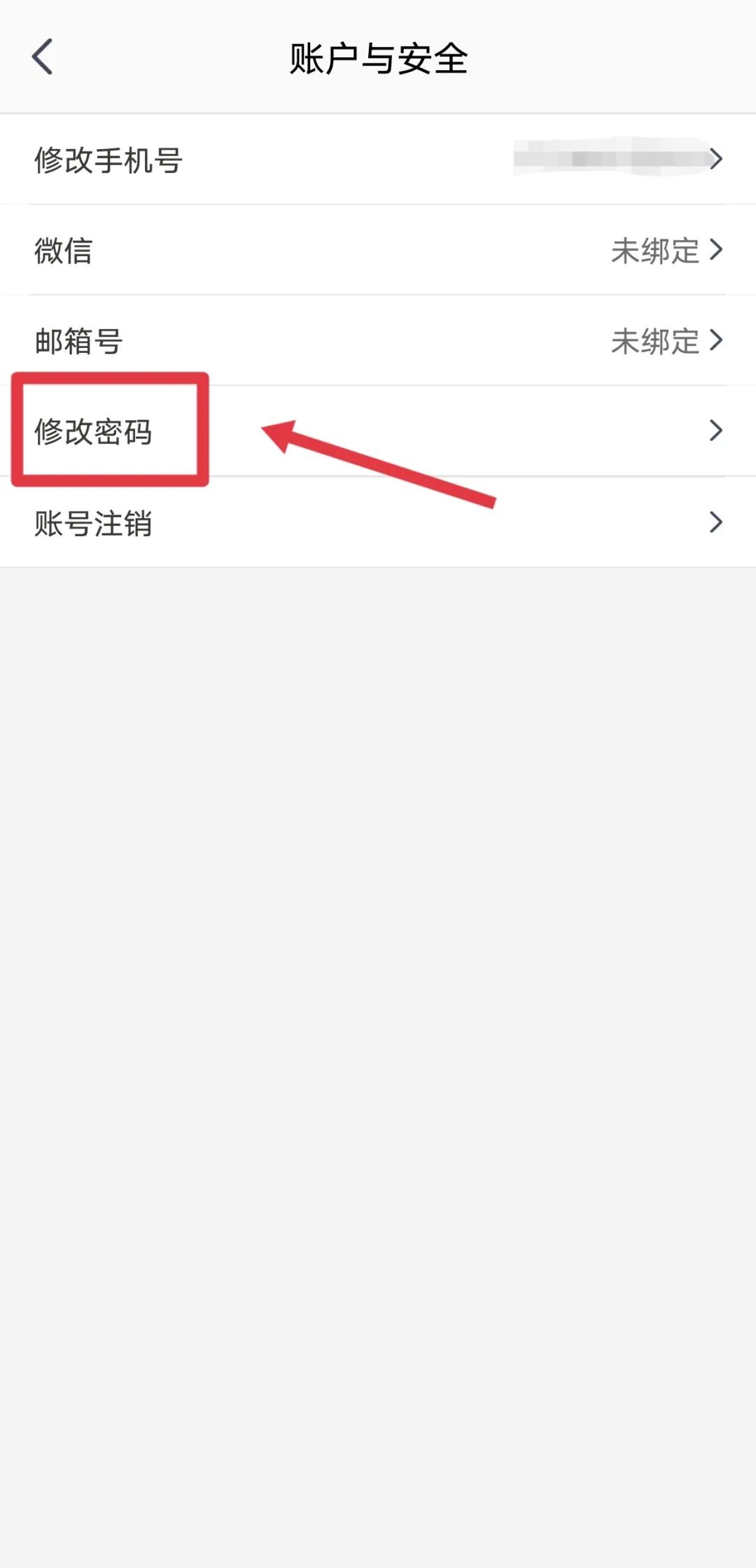Viewport: 756px width, 1568px height.
Task: Go back from 账户与安全 page
Action: pos(43,57)
